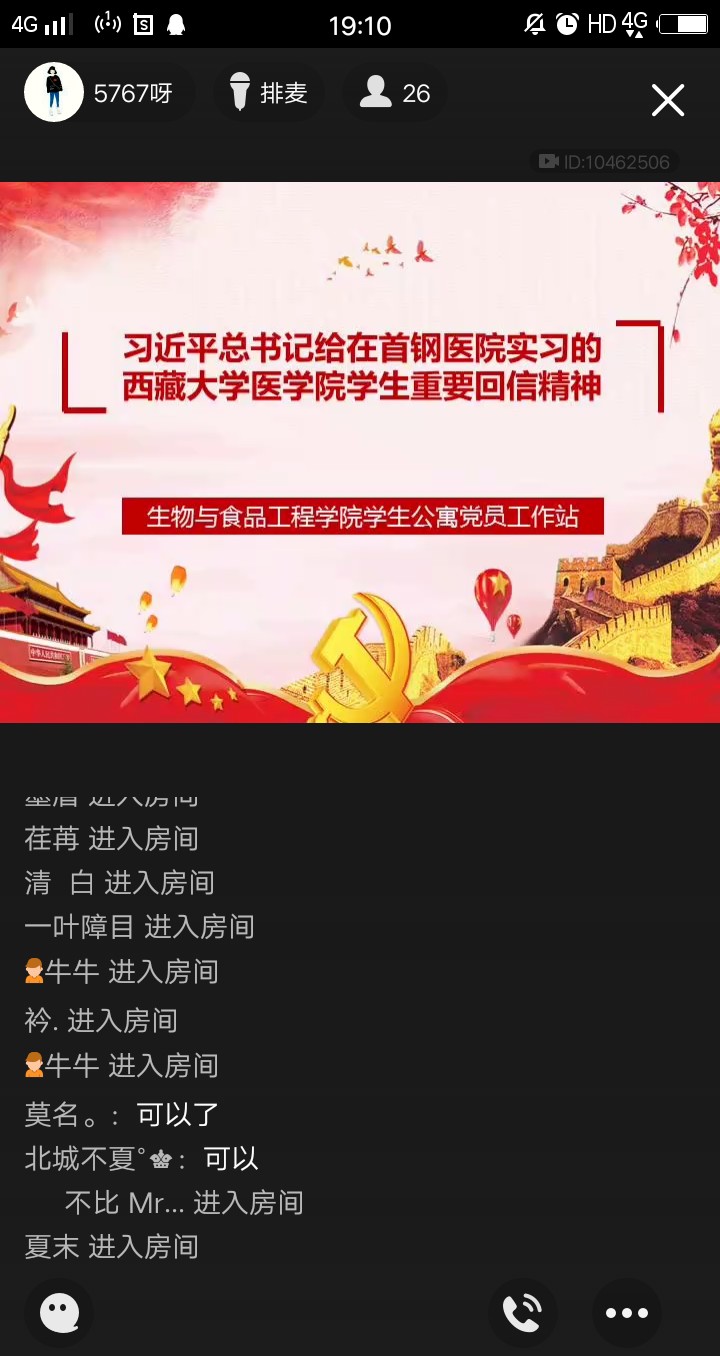The height and width of the screenshot is (1356, 720).
Task: Tap the alarm clock status bar icon
Action: 568,24
